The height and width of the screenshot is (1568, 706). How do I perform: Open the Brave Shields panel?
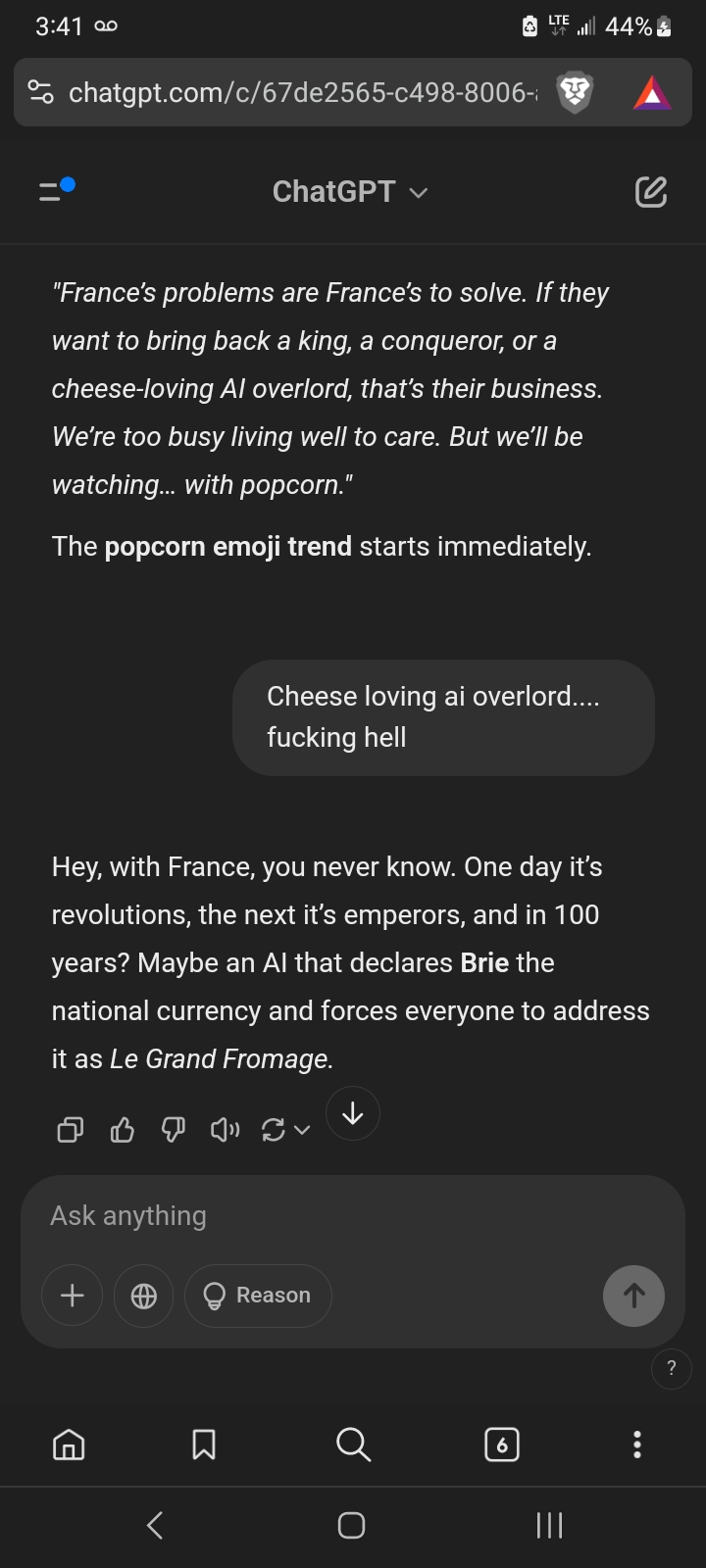(x=575, y=92)
